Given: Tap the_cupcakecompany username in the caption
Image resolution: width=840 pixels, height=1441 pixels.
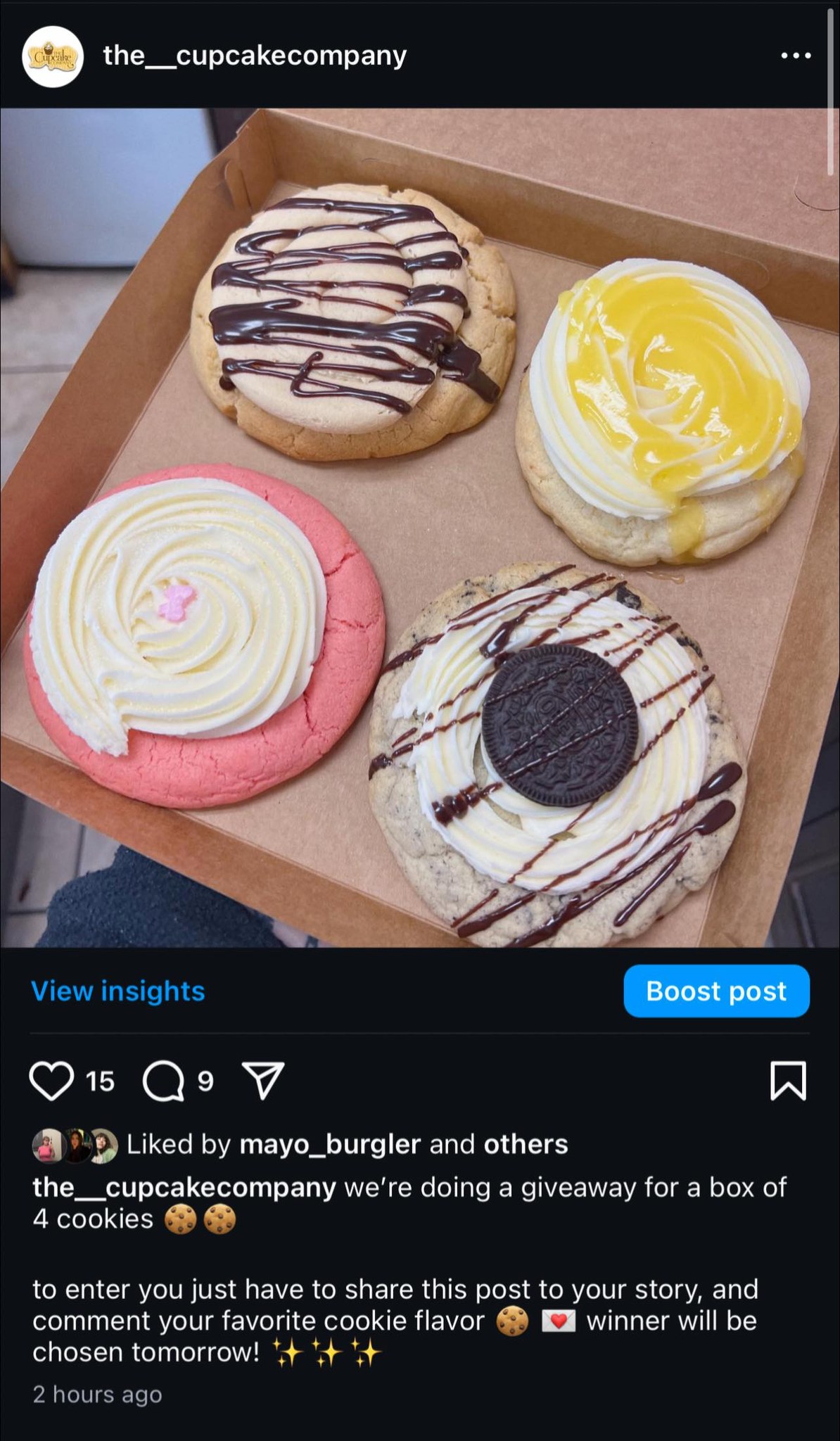Looking at the screenshot, I should [x=184, y=1188].
